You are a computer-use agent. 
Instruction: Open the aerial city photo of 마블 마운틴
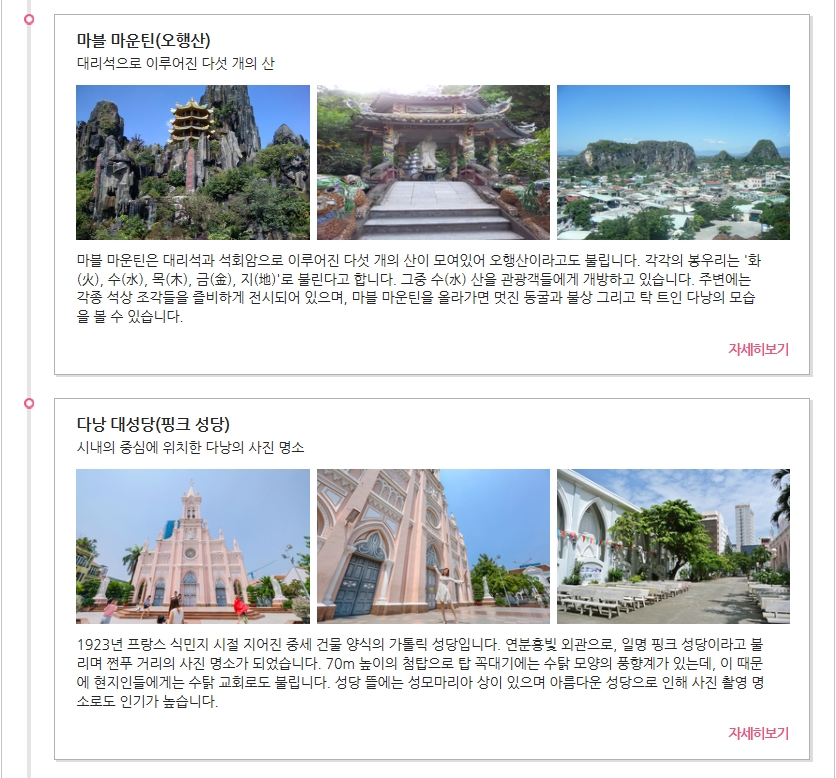pyautogui.click(x=673, y=162)
